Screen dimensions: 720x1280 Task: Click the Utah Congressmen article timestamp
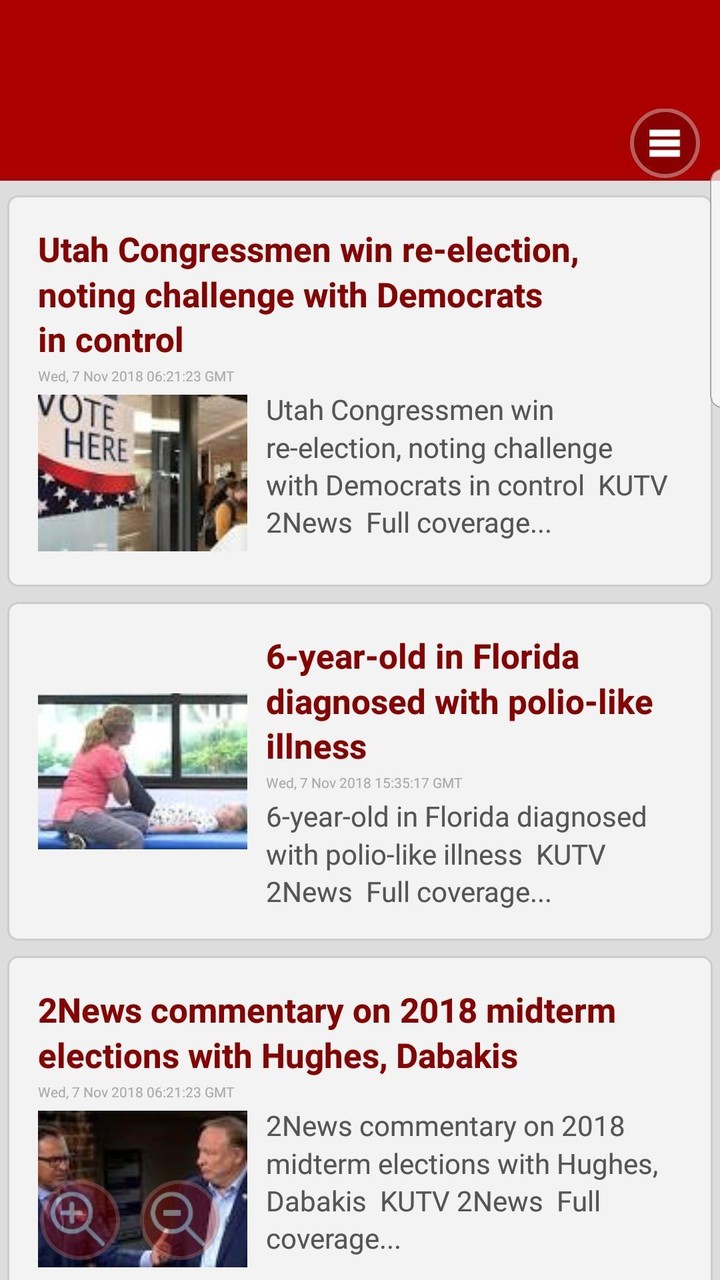click(x=135, y=377)
